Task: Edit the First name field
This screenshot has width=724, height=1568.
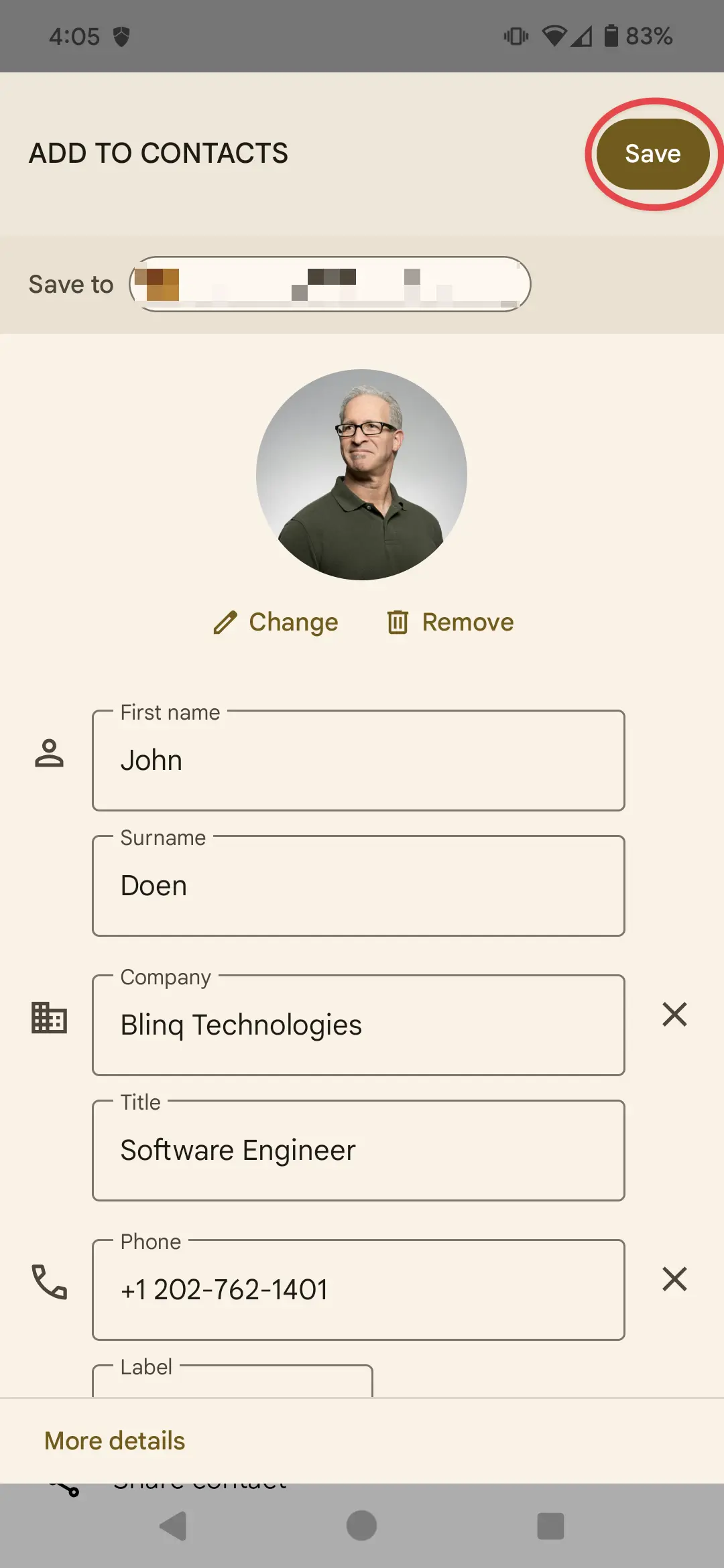Action: point(358,761)
